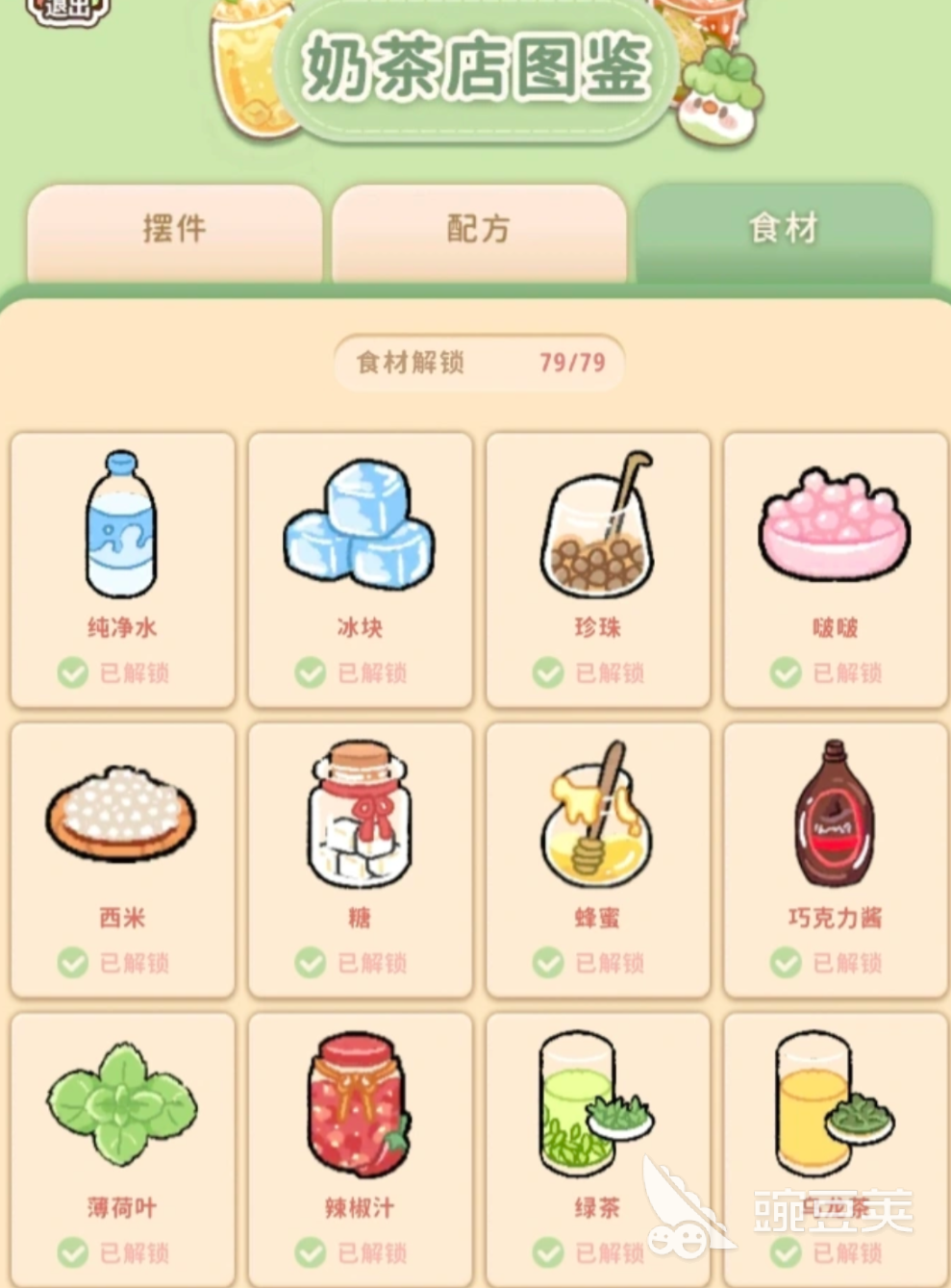This screenshot has width=951, height=1288.
Task: Open the 啵啵 ingredient card
Action: [836, 569]
